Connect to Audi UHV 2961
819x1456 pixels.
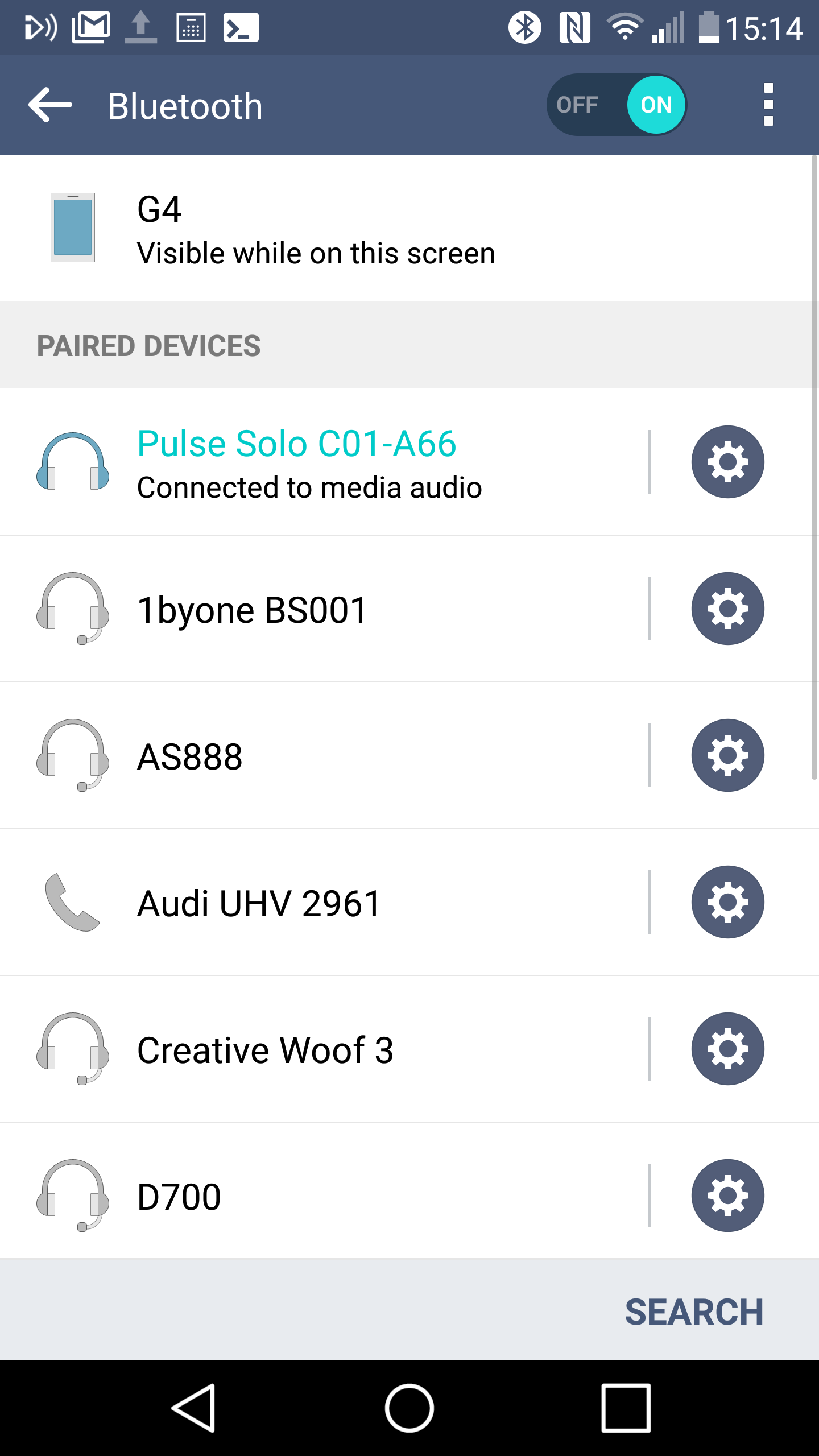coord(324,902)
